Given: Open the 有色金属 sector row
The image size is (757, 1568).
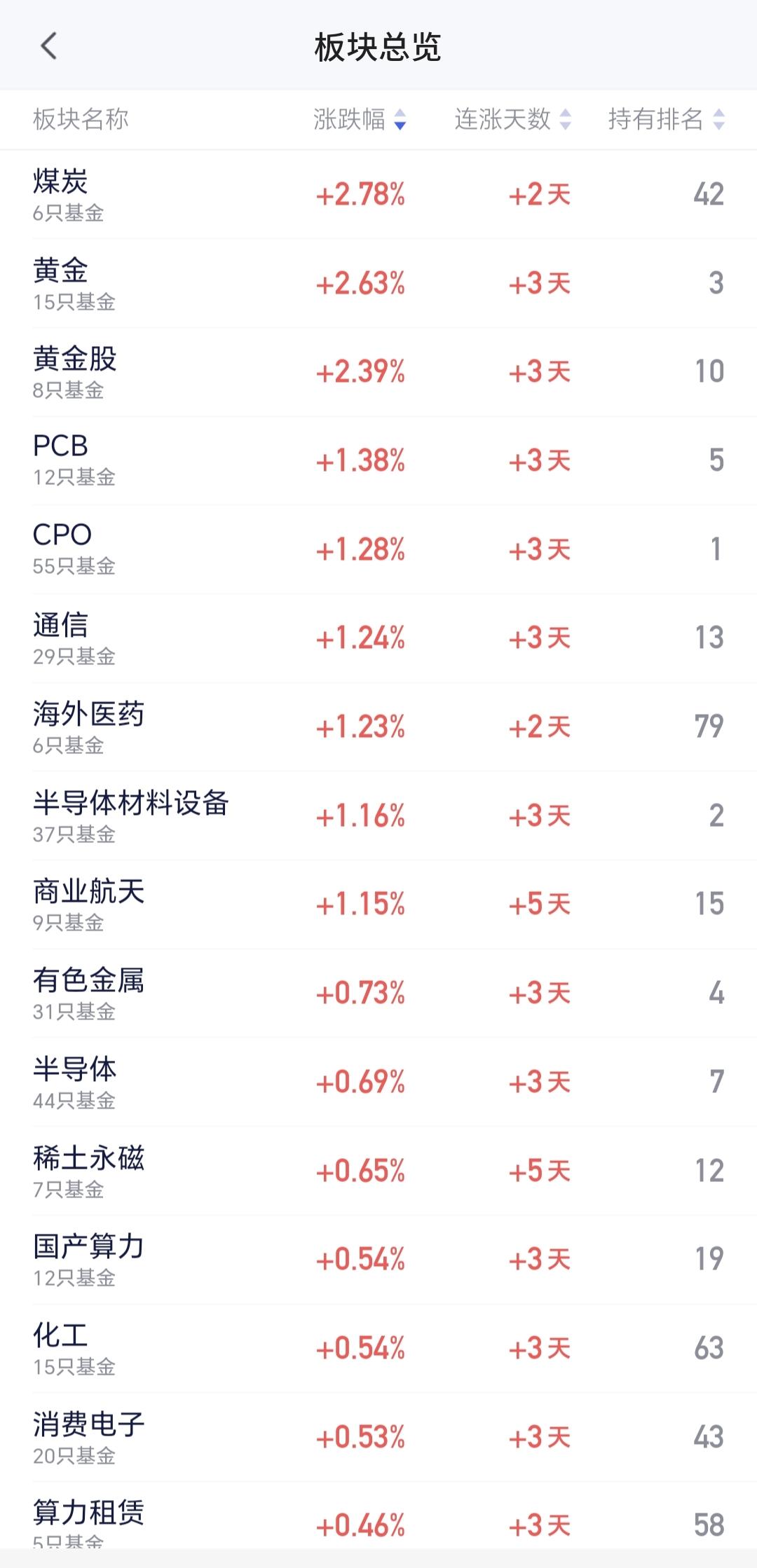Looking at the screenshot, I should click(378, 993).
